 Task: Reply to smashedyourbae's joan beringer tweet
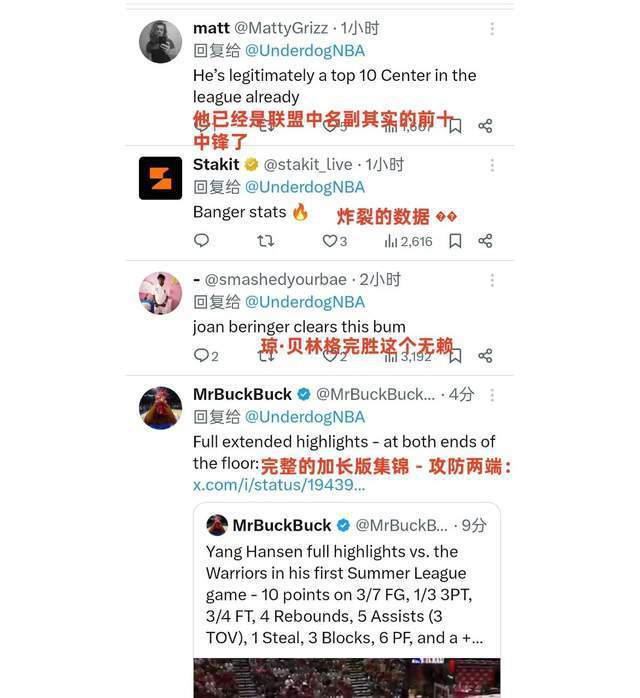click(202, 356)
